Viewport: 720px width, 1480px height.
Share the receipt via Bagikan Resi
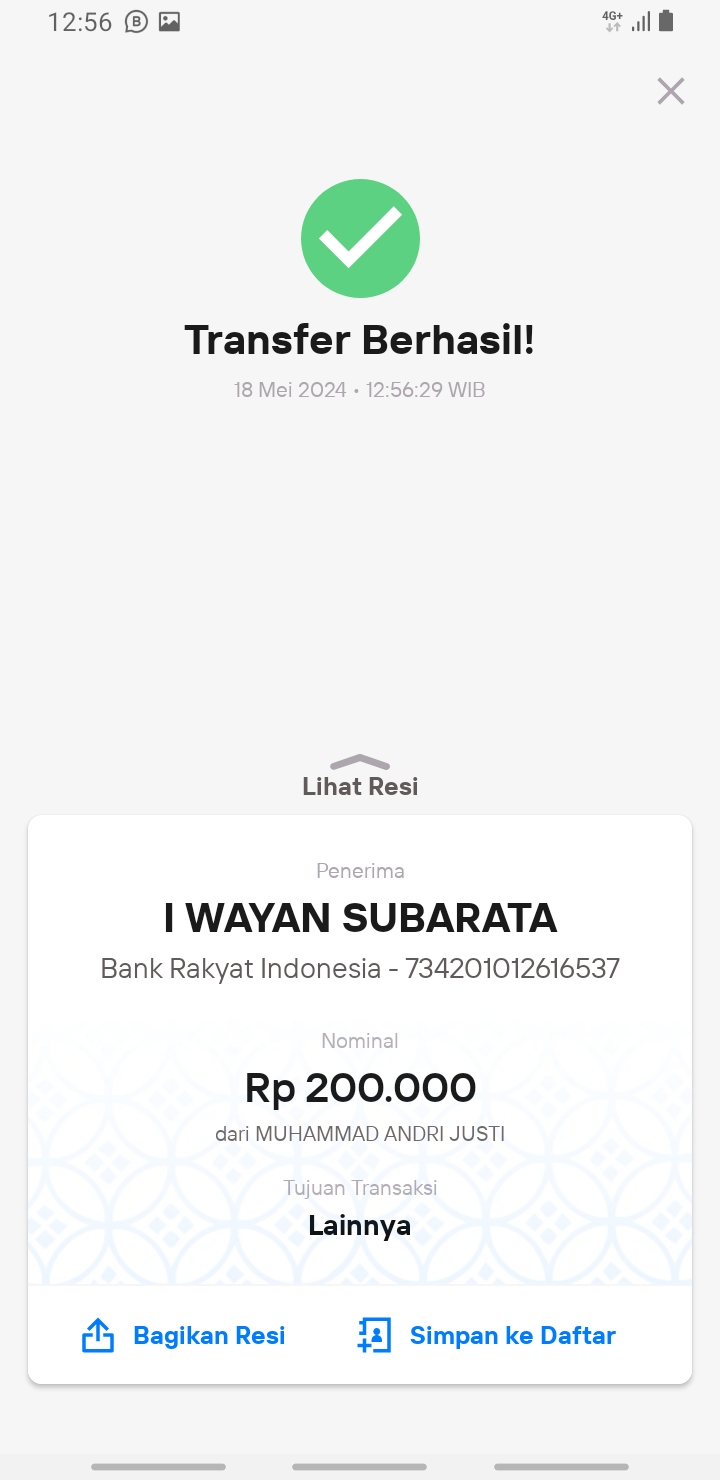(183, 1335)
